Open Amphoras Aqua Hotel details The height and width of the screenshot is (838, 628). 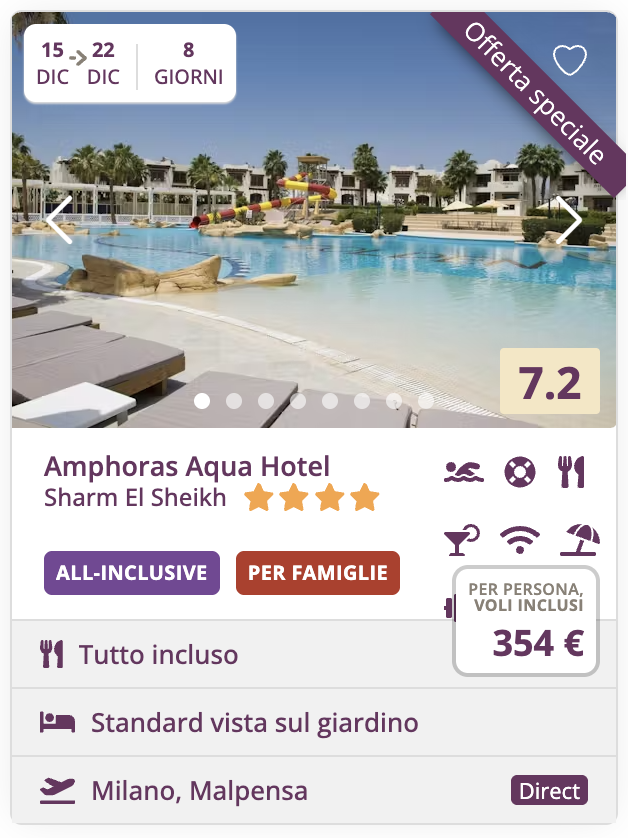pos(187,466)
